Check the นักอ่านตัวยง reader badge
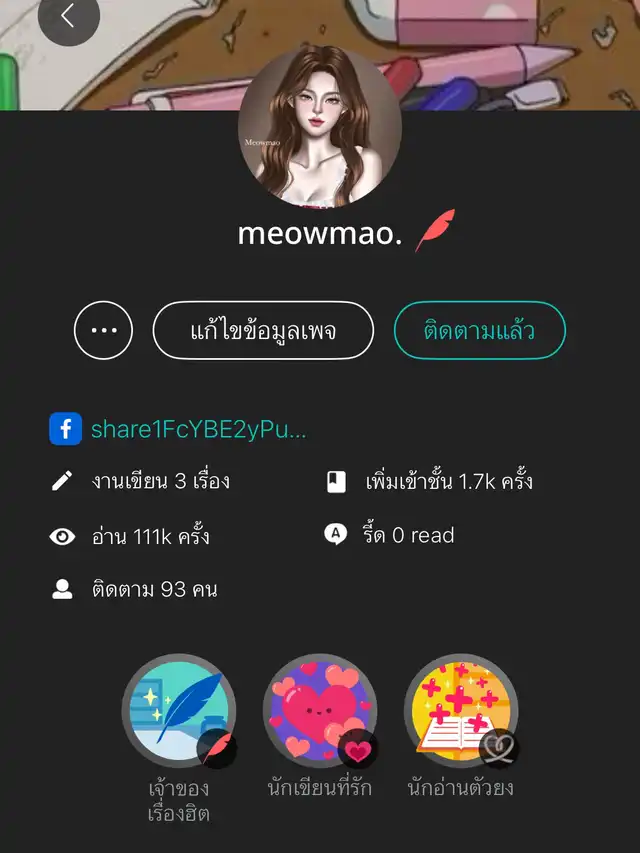The image size is (640, 853). tap(460, 711)
